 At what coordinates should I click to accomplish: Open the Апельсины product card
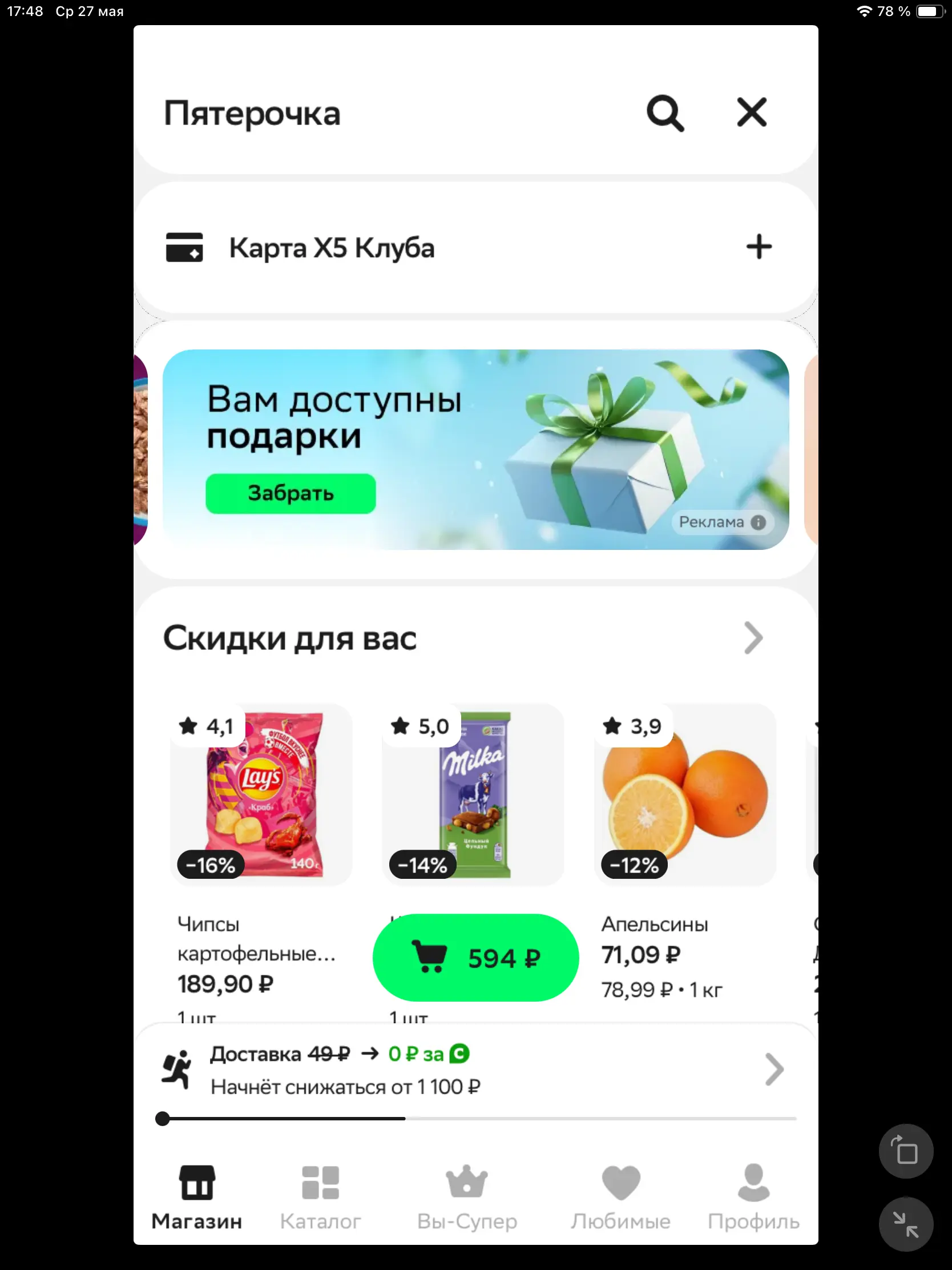pos(684,795)
